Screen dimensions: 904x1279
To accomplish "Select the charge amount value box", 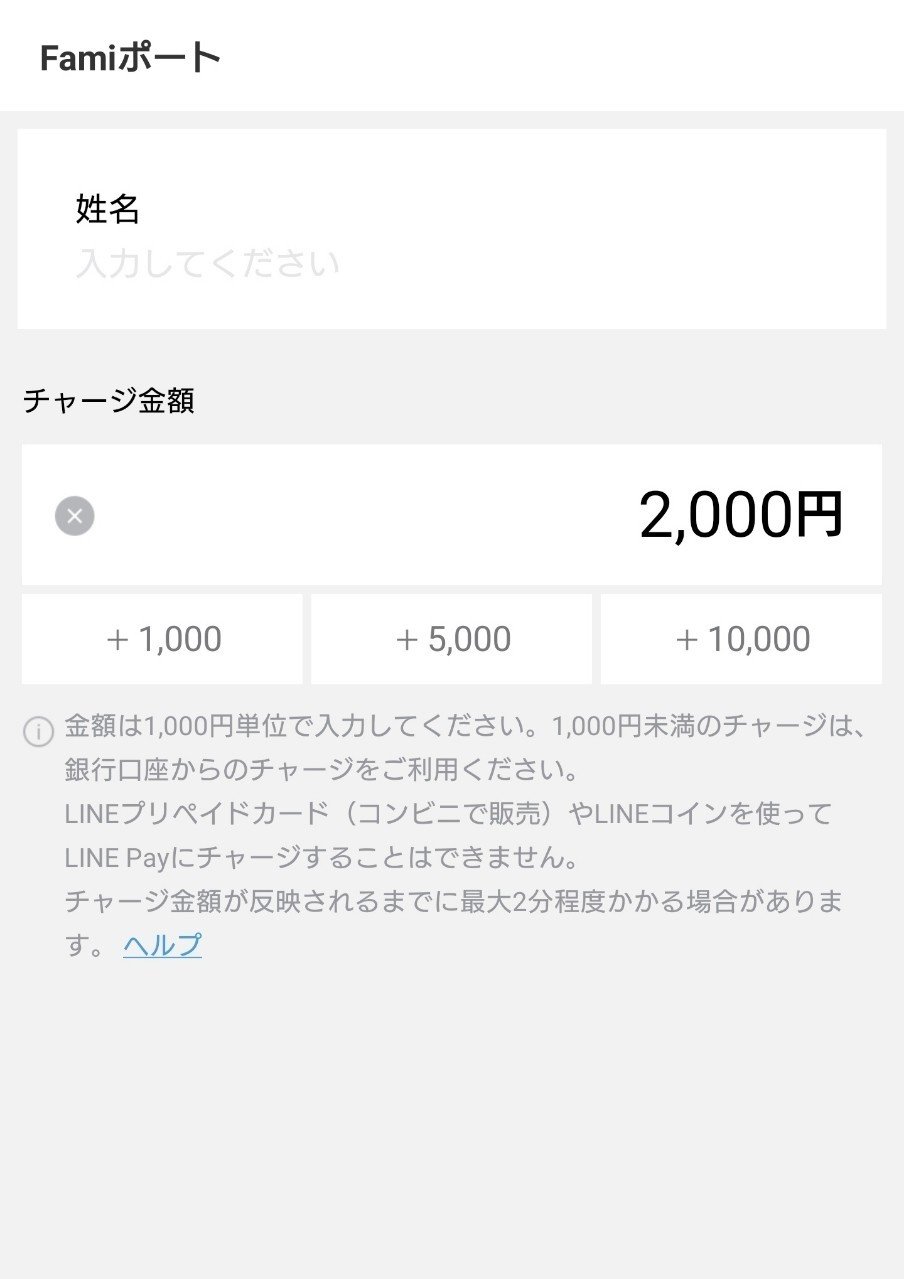I will click(450, 514).
